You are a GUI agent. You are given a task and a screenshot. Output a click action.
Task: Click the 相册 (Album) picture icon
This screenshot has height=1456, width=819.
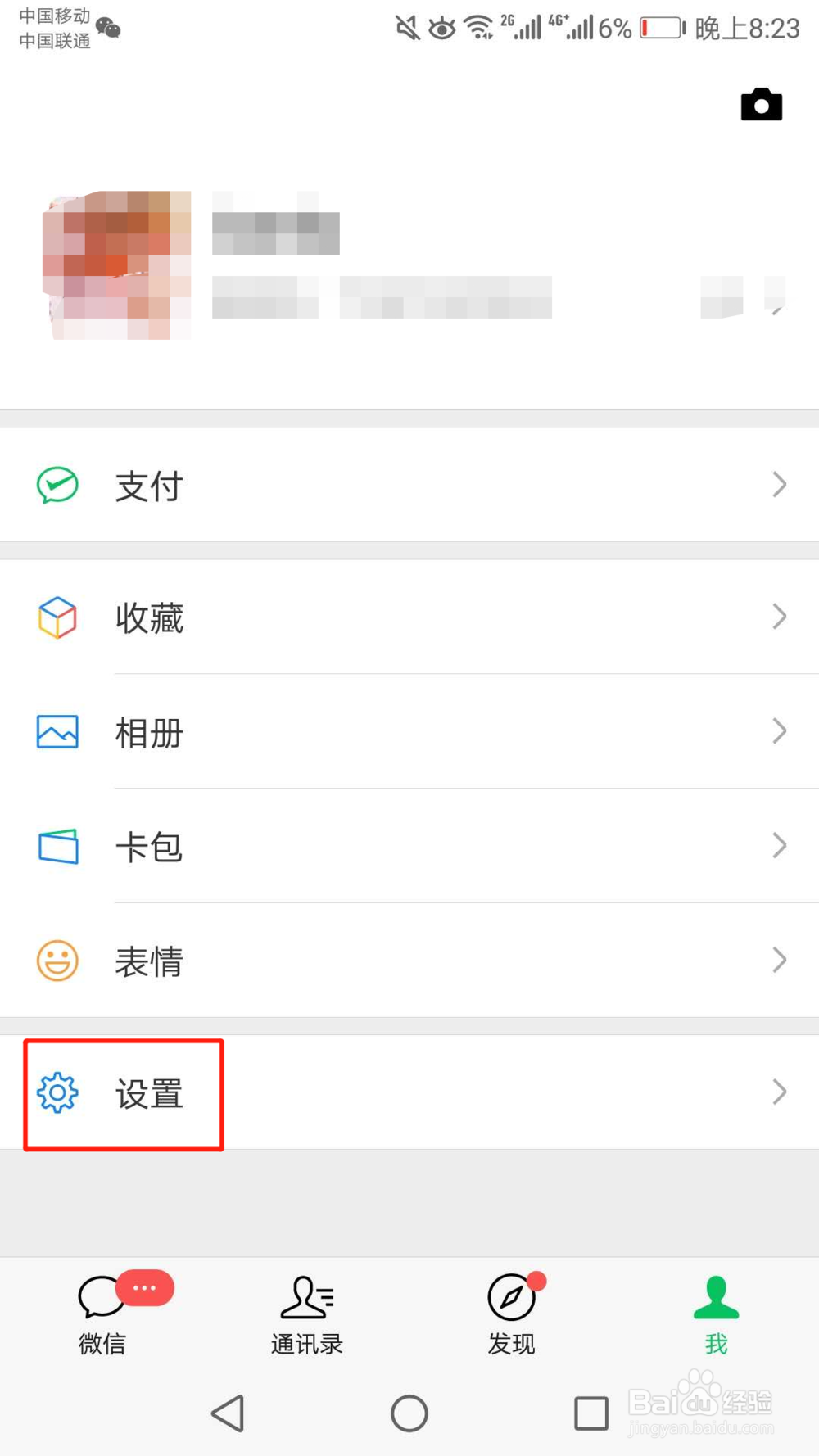pos(56,732)
